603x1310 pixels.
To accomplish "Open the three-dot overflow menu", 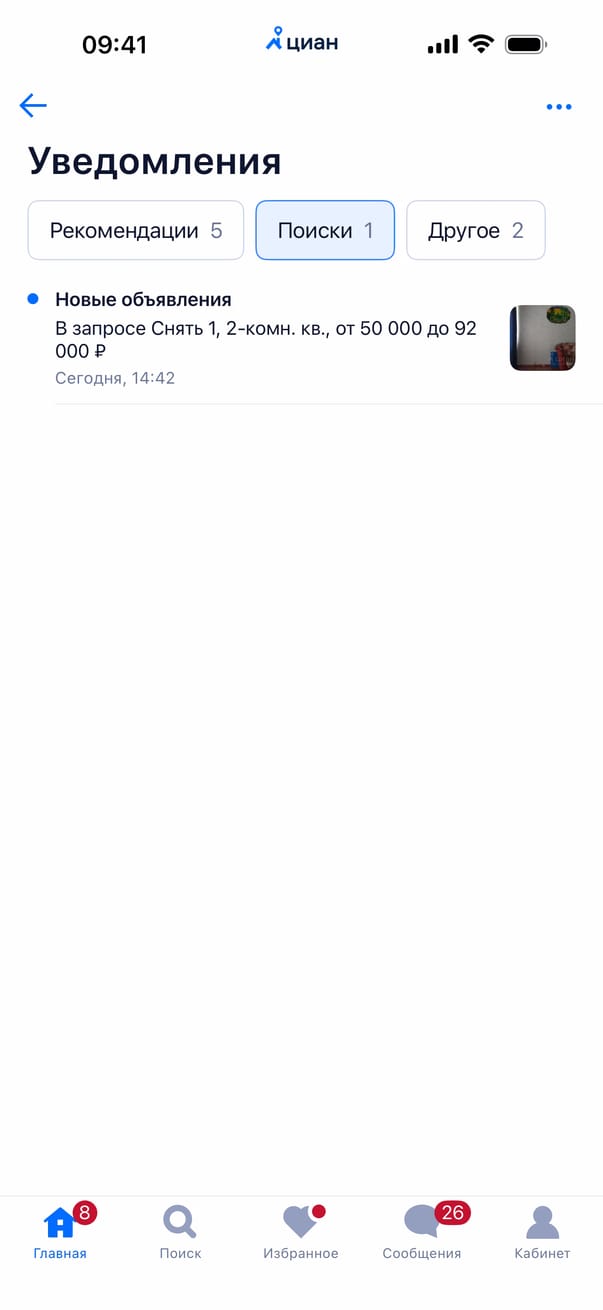I will 559,107.
